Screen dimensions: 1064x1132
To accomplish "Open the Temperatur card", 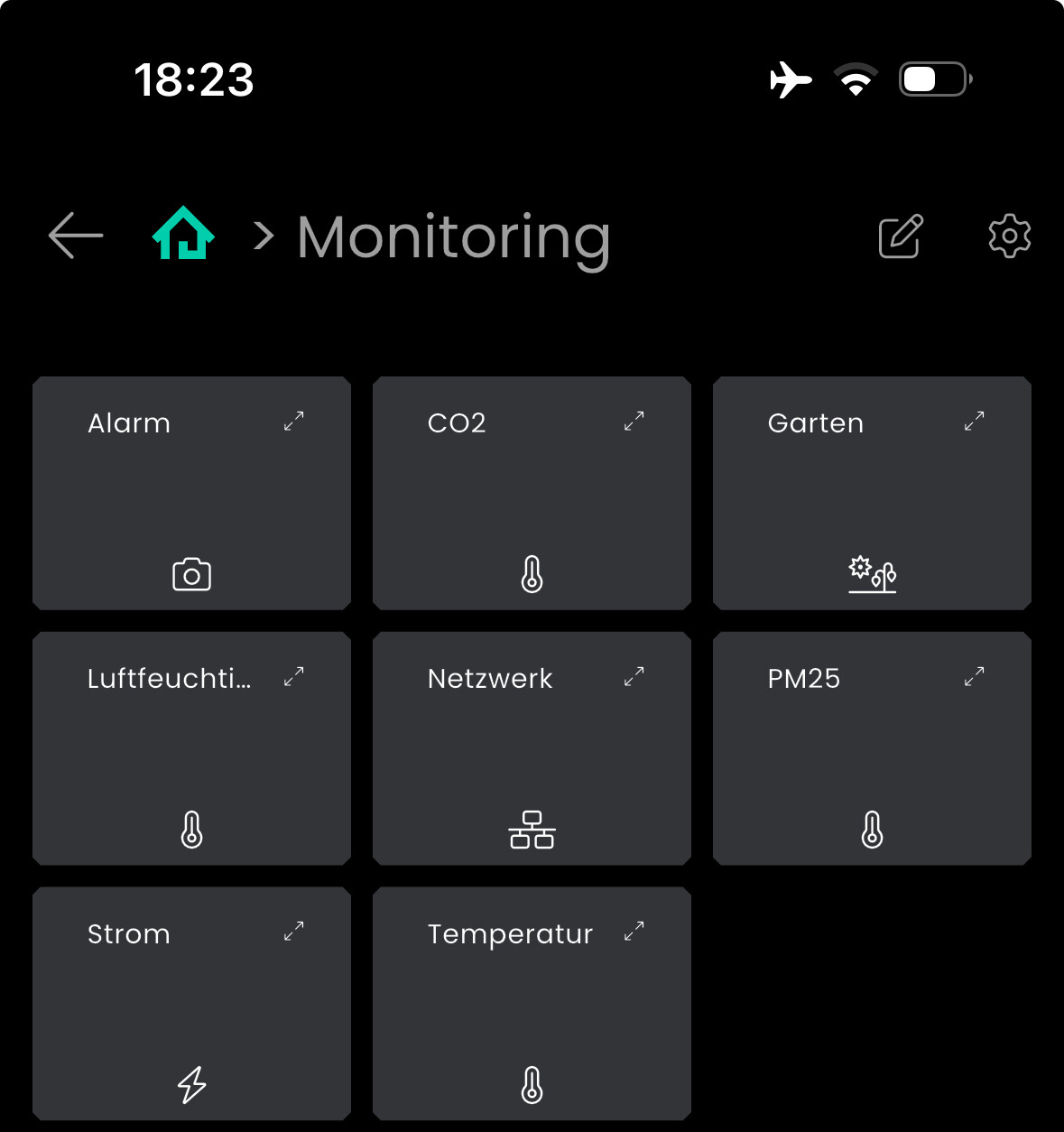I will (x=532, y=1016).
